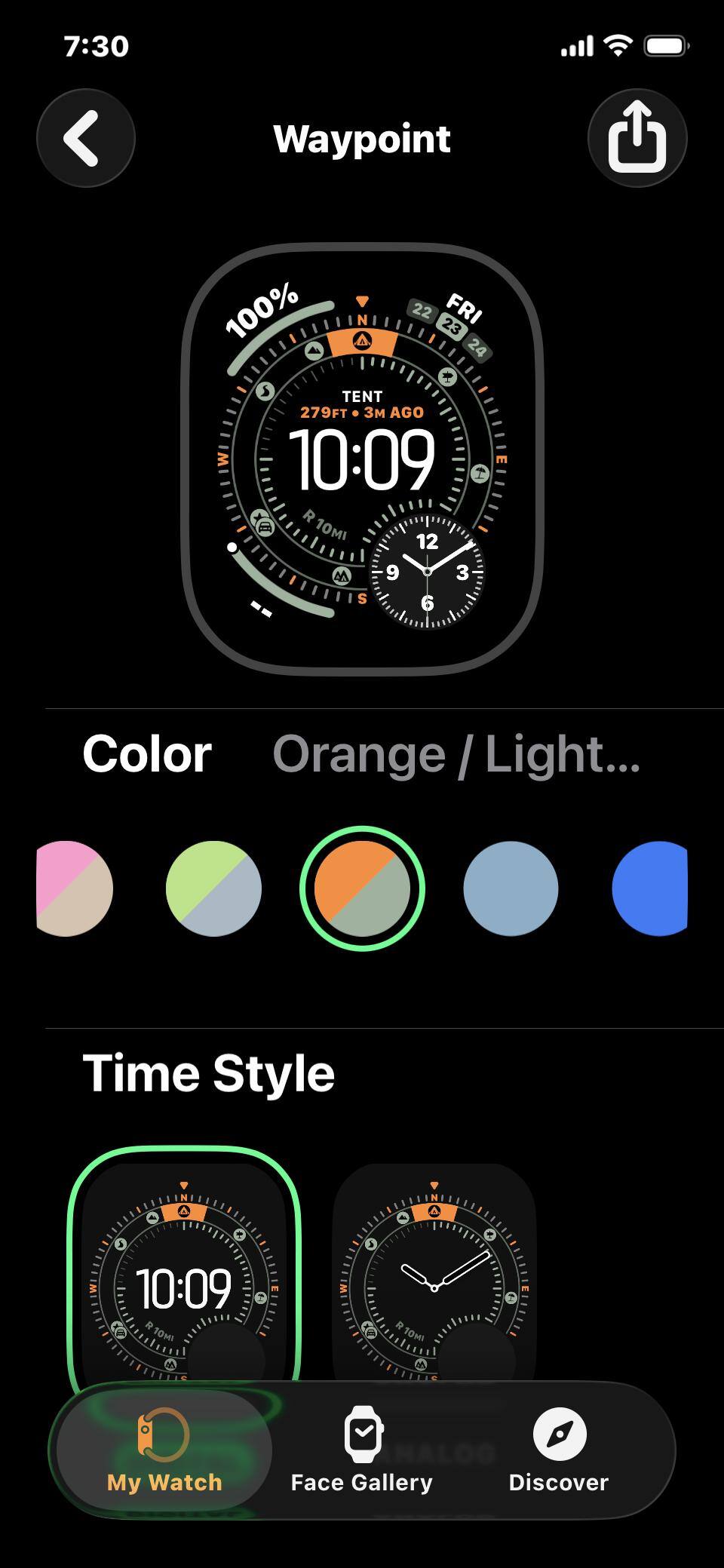This screenshot has height=1568, width=724.
Task: Open the My Watch tab
Action: pyautogui.click(x=164, y=1450)
